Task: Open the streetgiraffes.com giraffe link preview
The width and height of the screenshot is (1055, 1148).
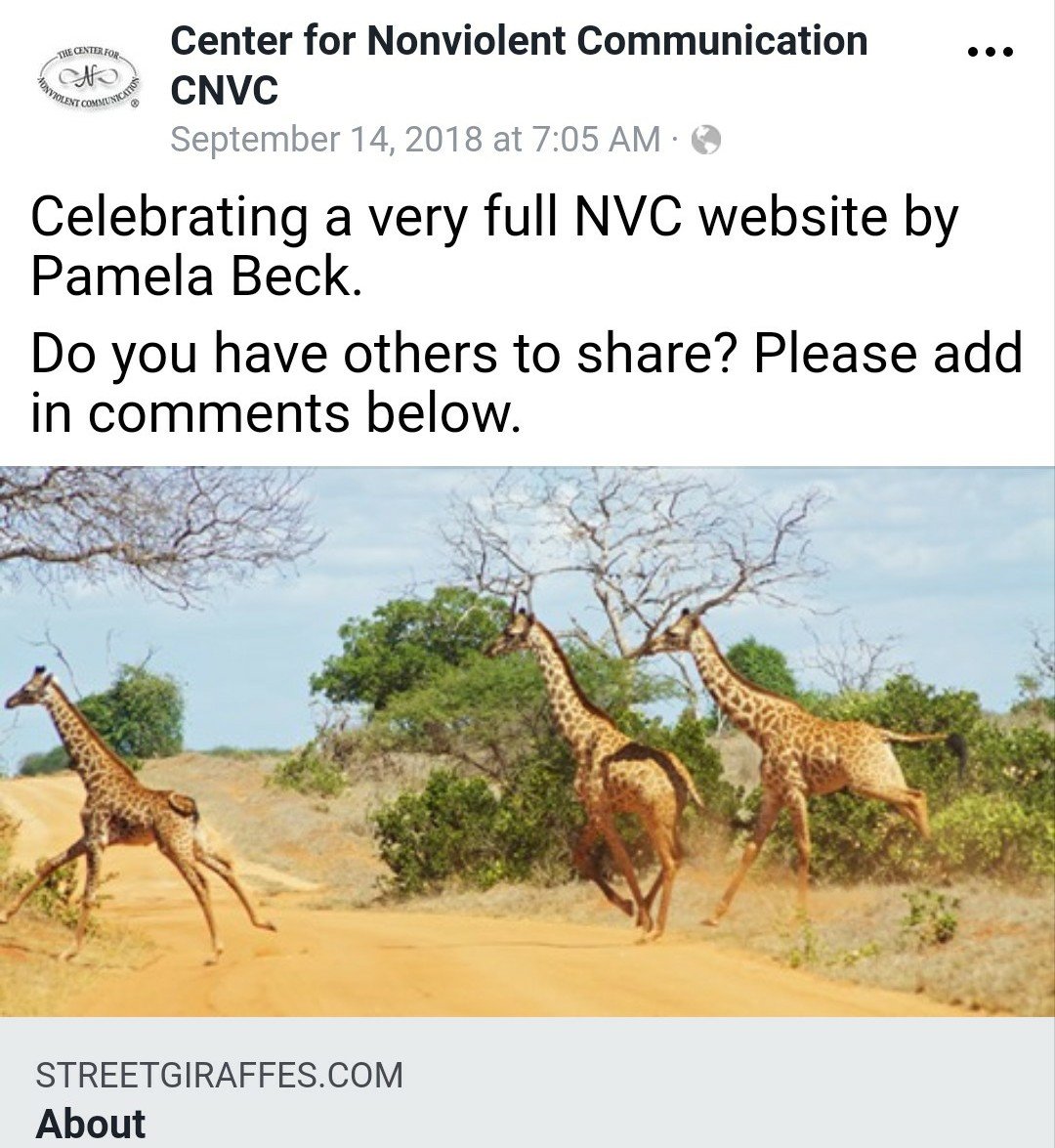Action: tap(527, 743)
